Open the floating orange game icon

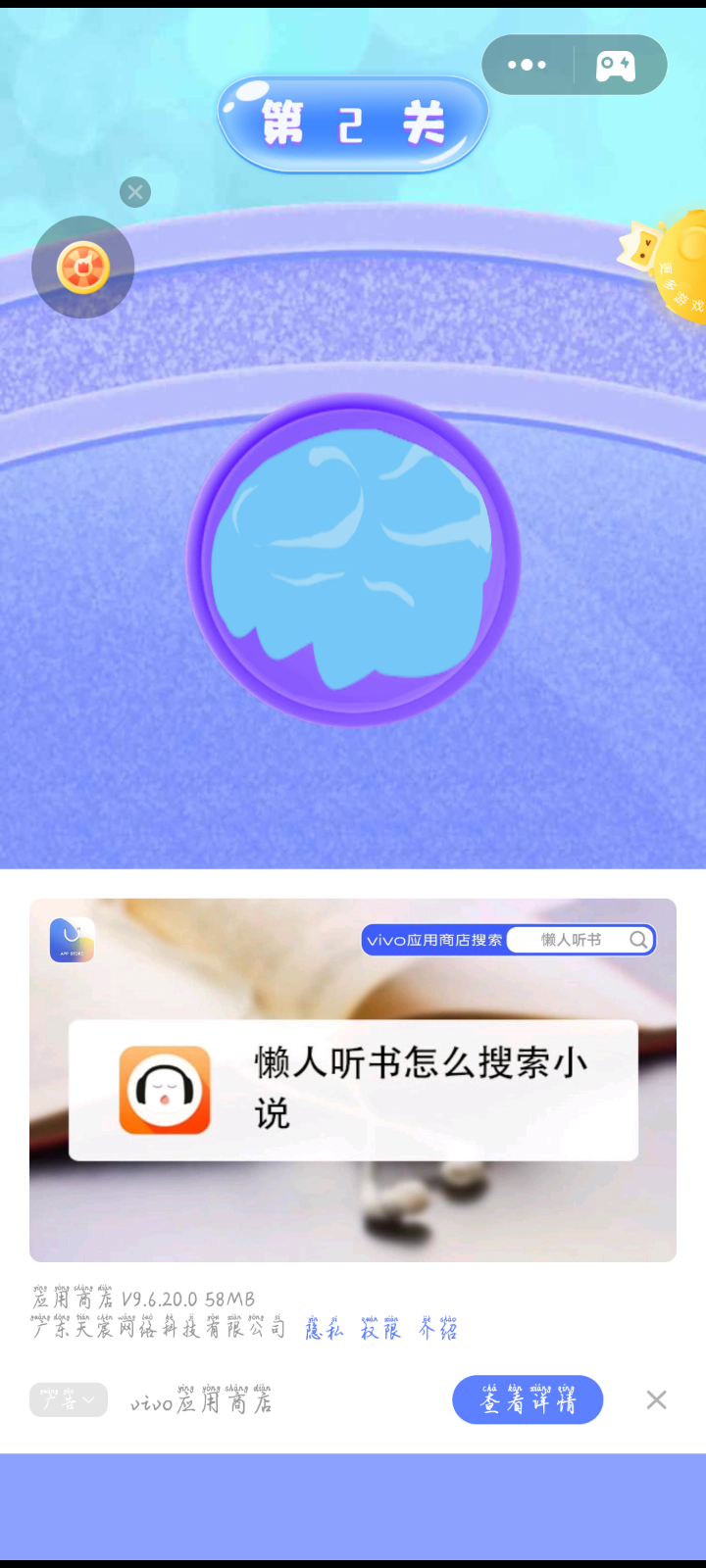click(83, 268)
